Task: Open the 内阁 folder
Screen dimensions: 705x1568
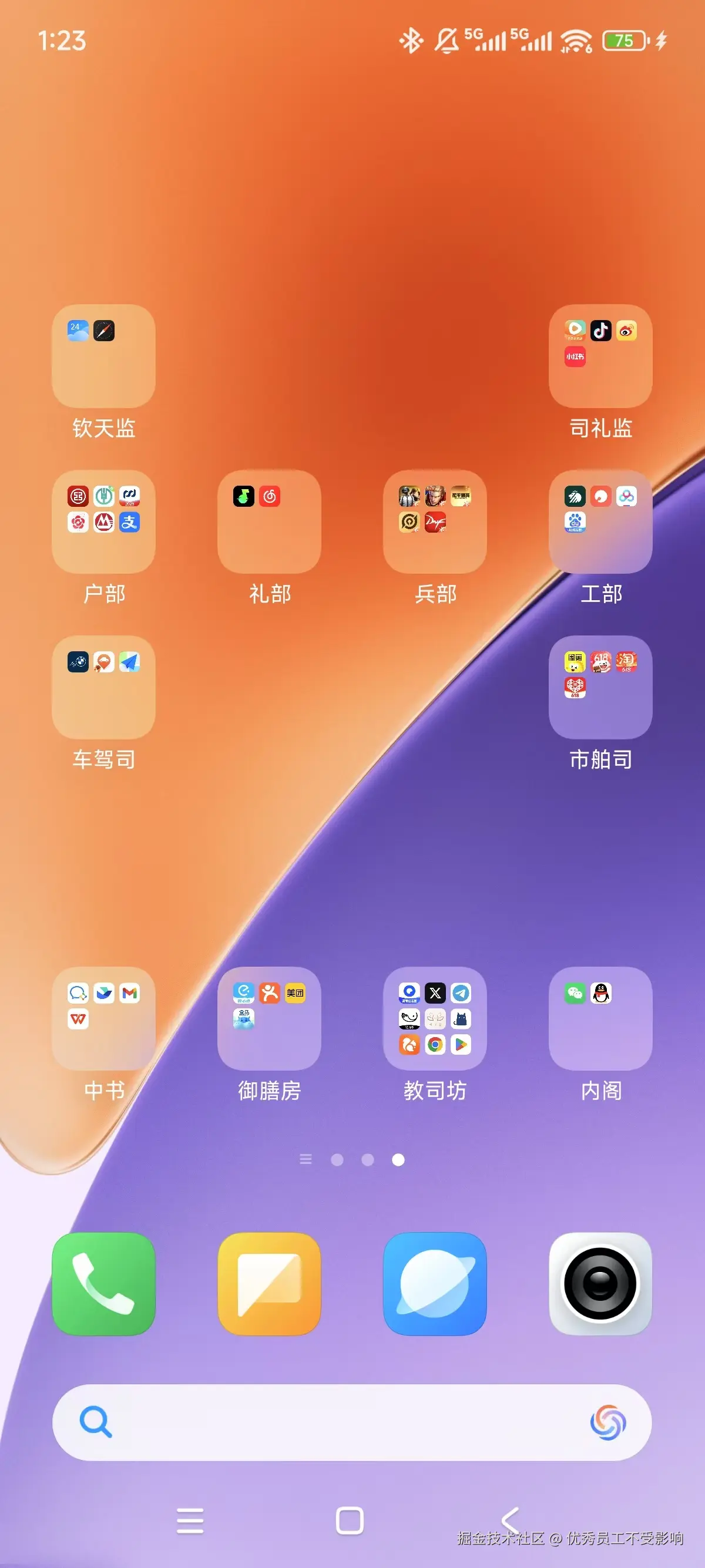Action: [600, 1019]
